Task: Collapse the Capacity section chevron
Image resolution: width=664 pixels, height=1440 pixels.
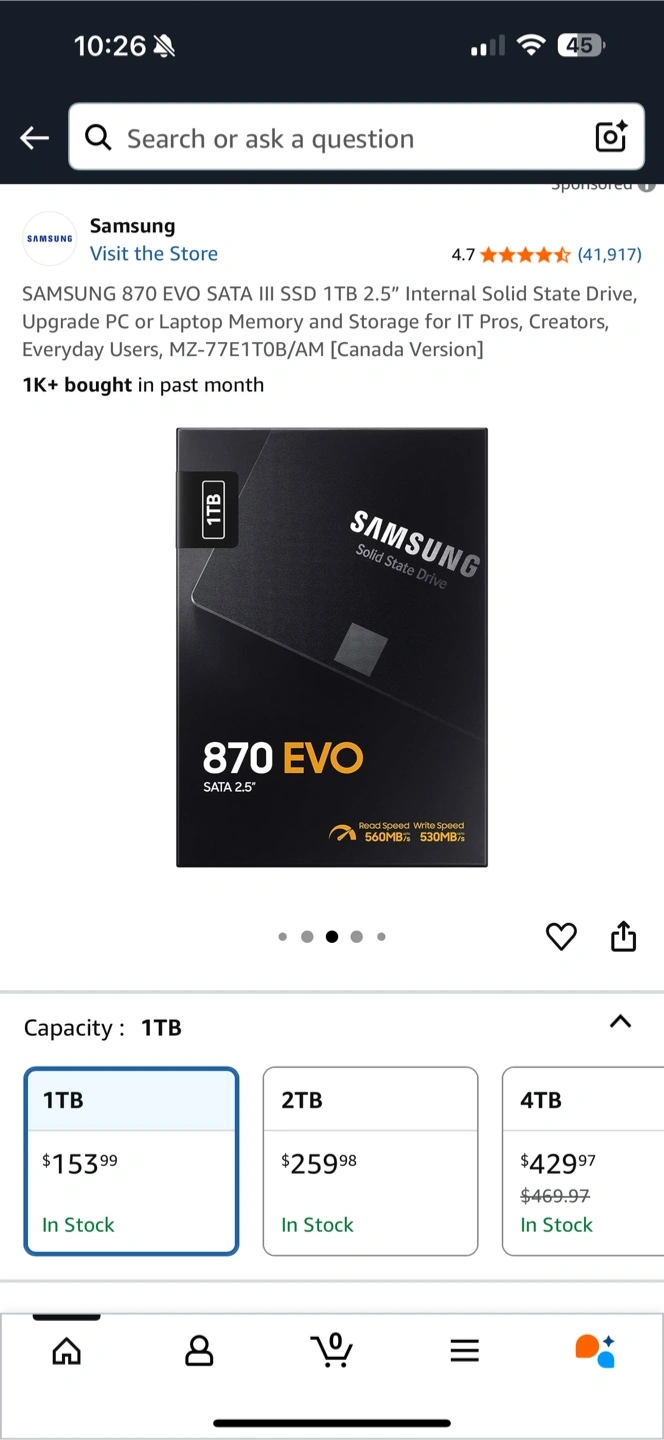Action: pos(620,1022)
